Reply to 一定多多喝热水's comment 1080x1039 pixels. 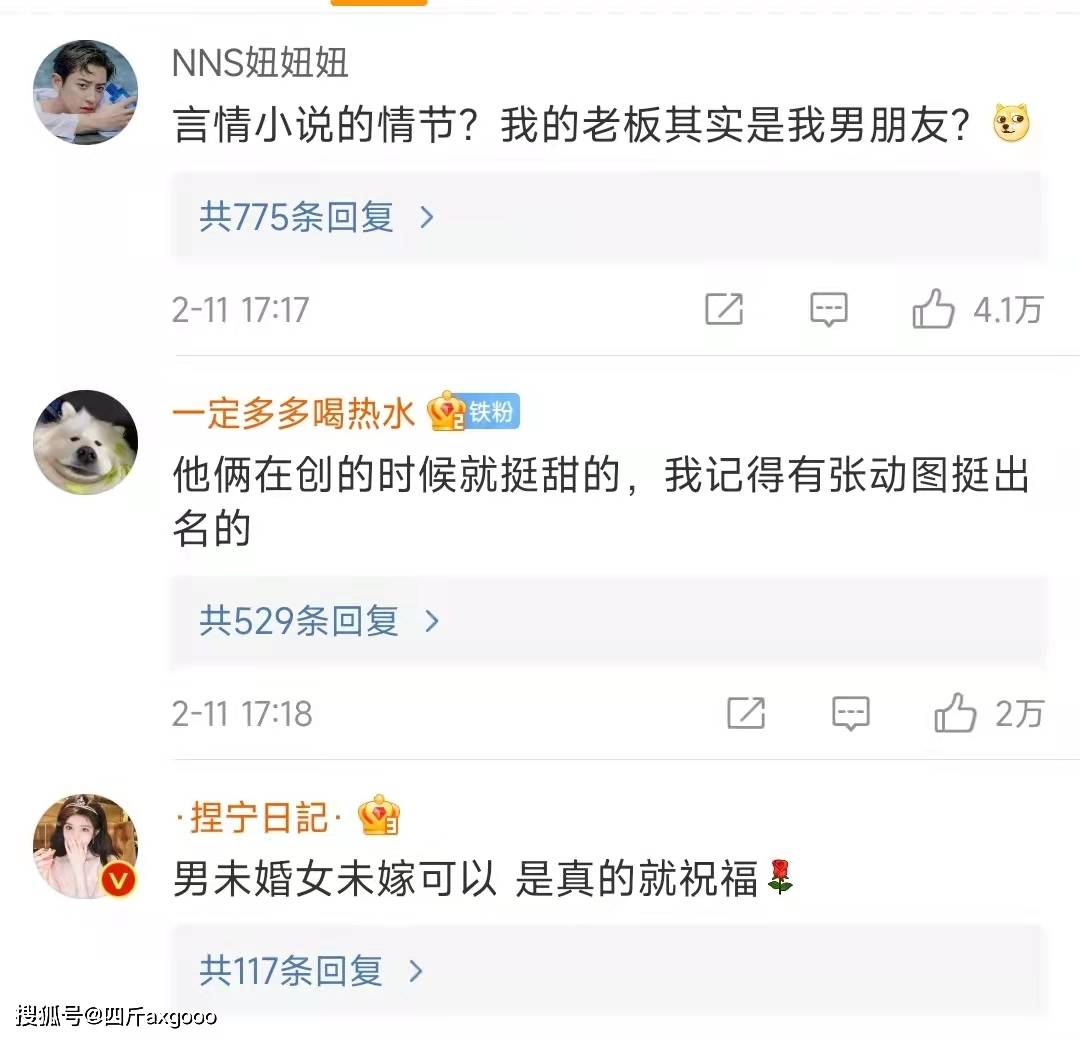[851, 714]
